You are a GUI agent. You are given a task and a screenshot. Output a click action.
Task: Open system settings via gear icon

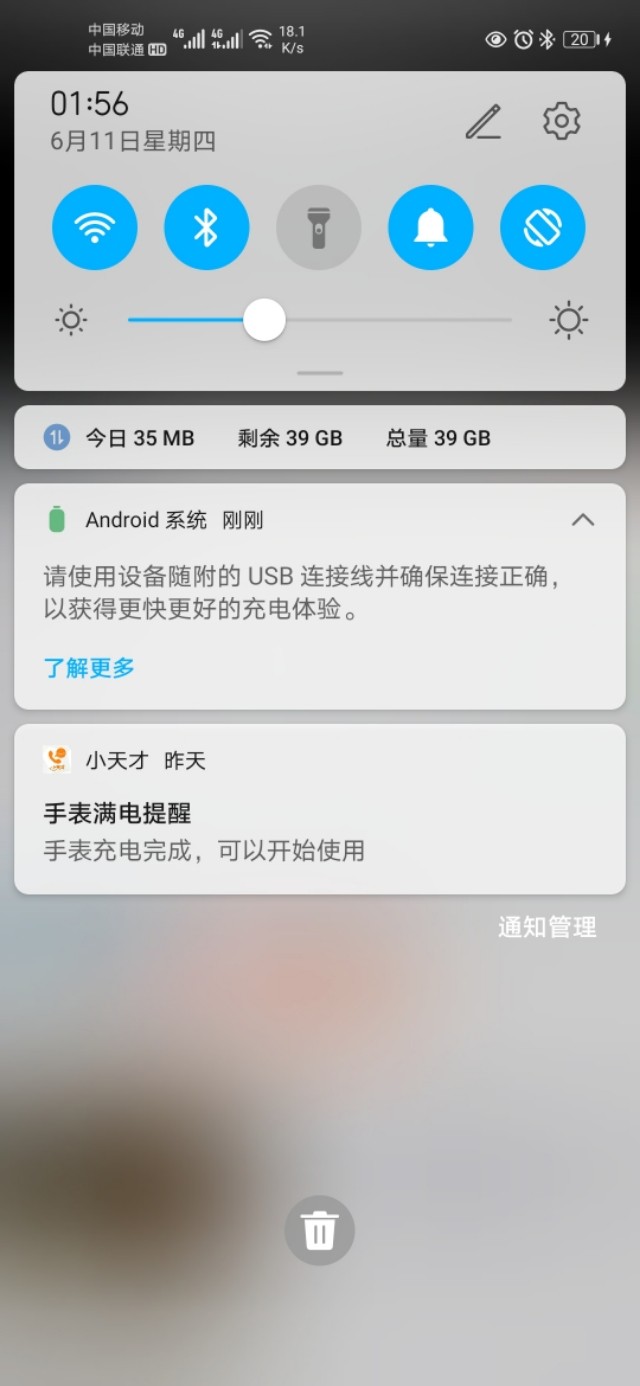(561, 121)
